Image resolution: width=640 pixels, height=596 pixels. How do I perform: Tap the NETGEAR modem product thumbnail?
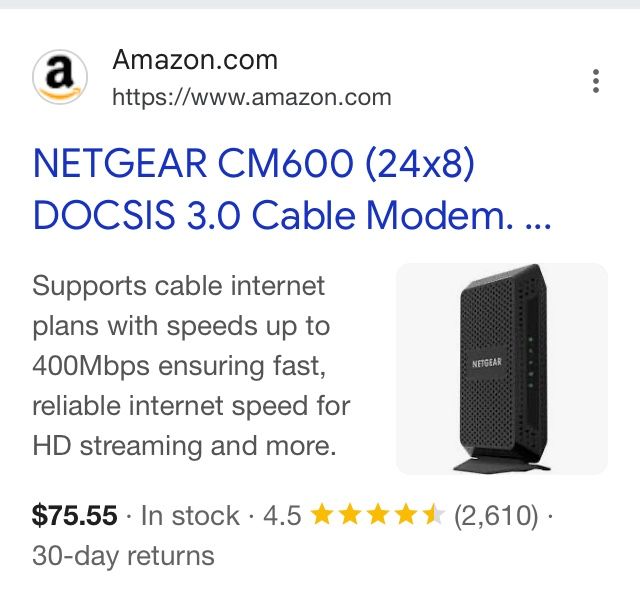pos(502,369)
